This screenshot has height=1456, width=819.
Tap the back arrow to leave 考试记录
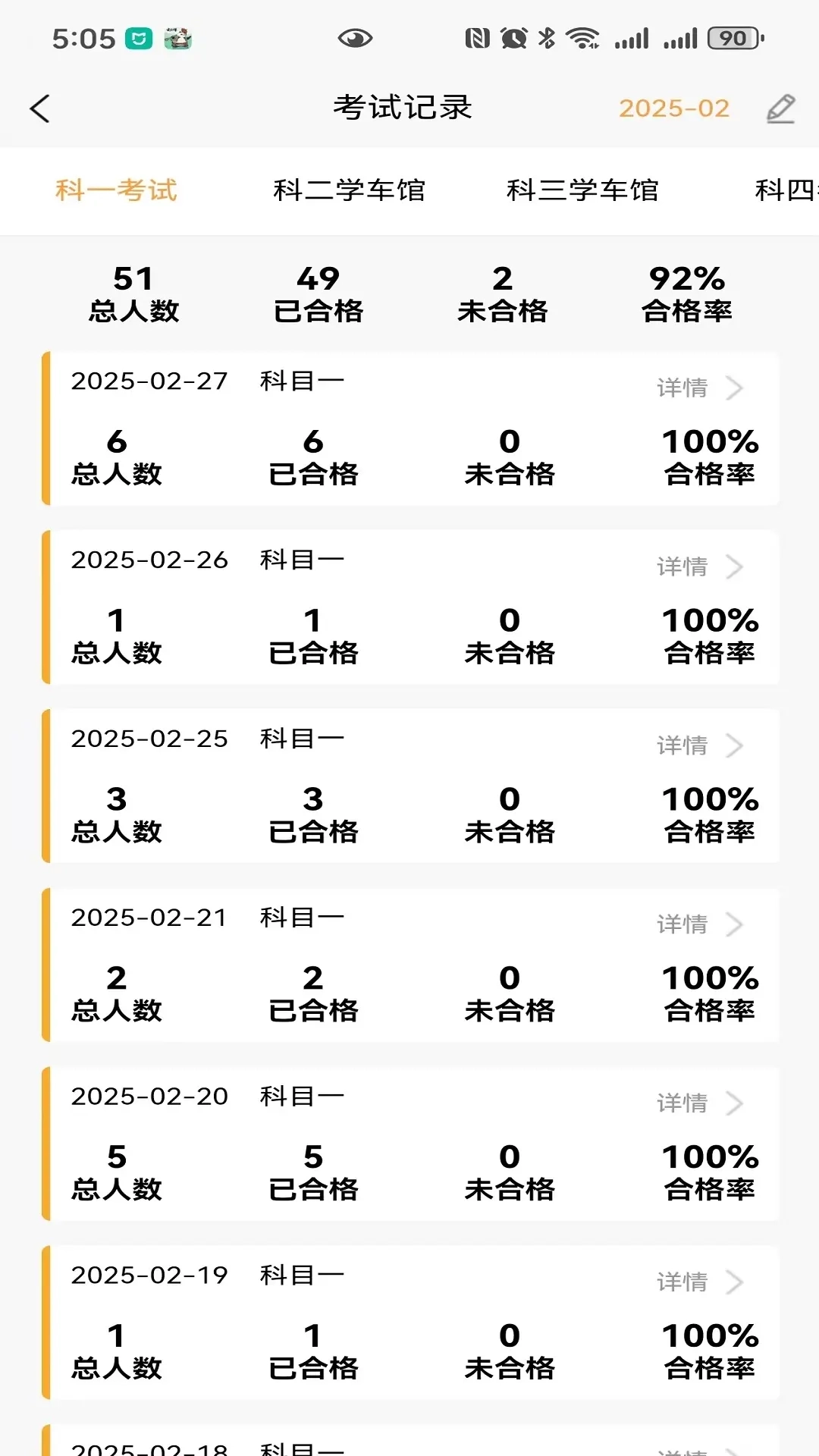[x=40, y=108]
